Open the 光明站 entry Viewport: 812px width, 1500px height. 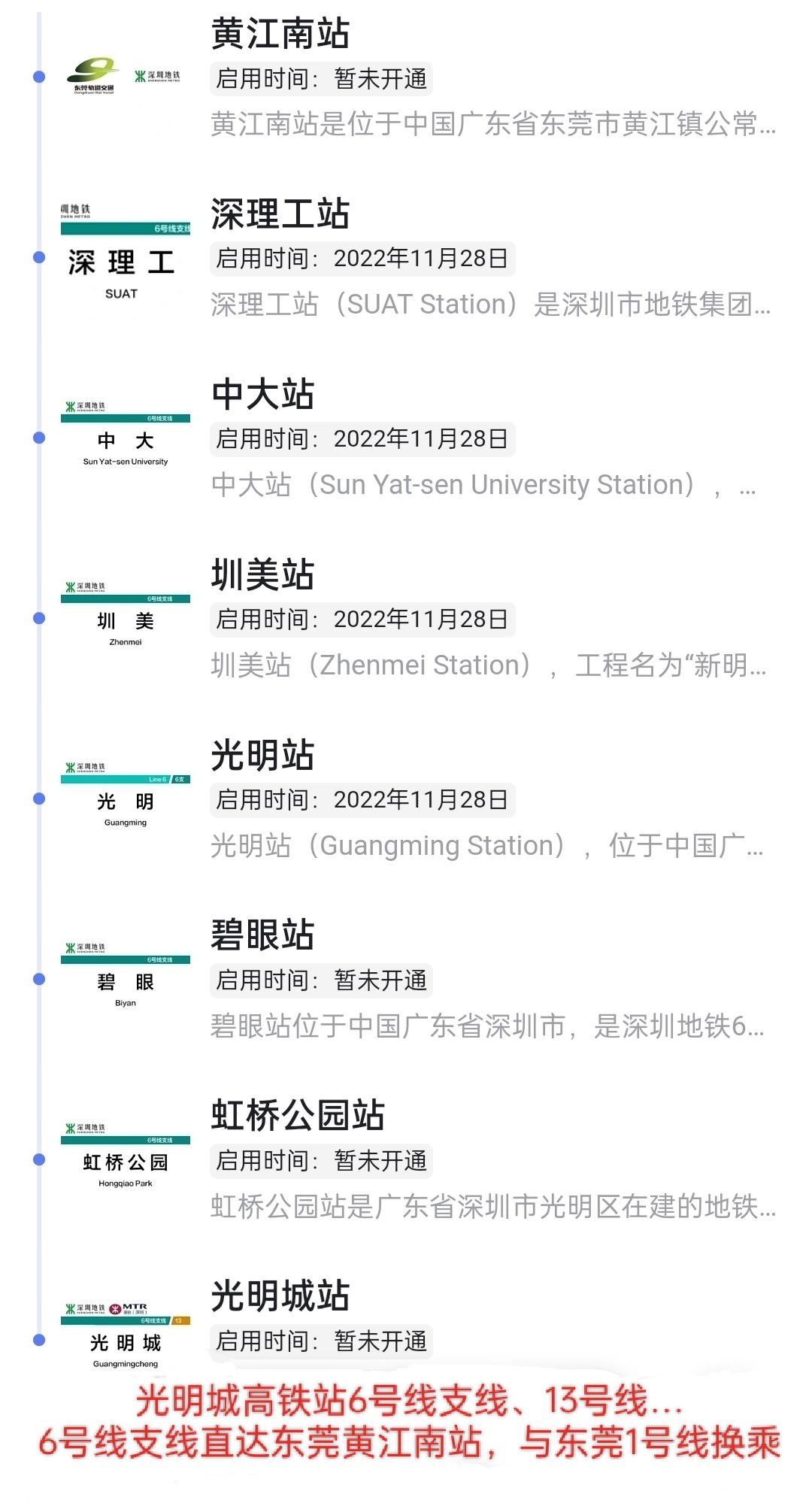click(418, 798)
